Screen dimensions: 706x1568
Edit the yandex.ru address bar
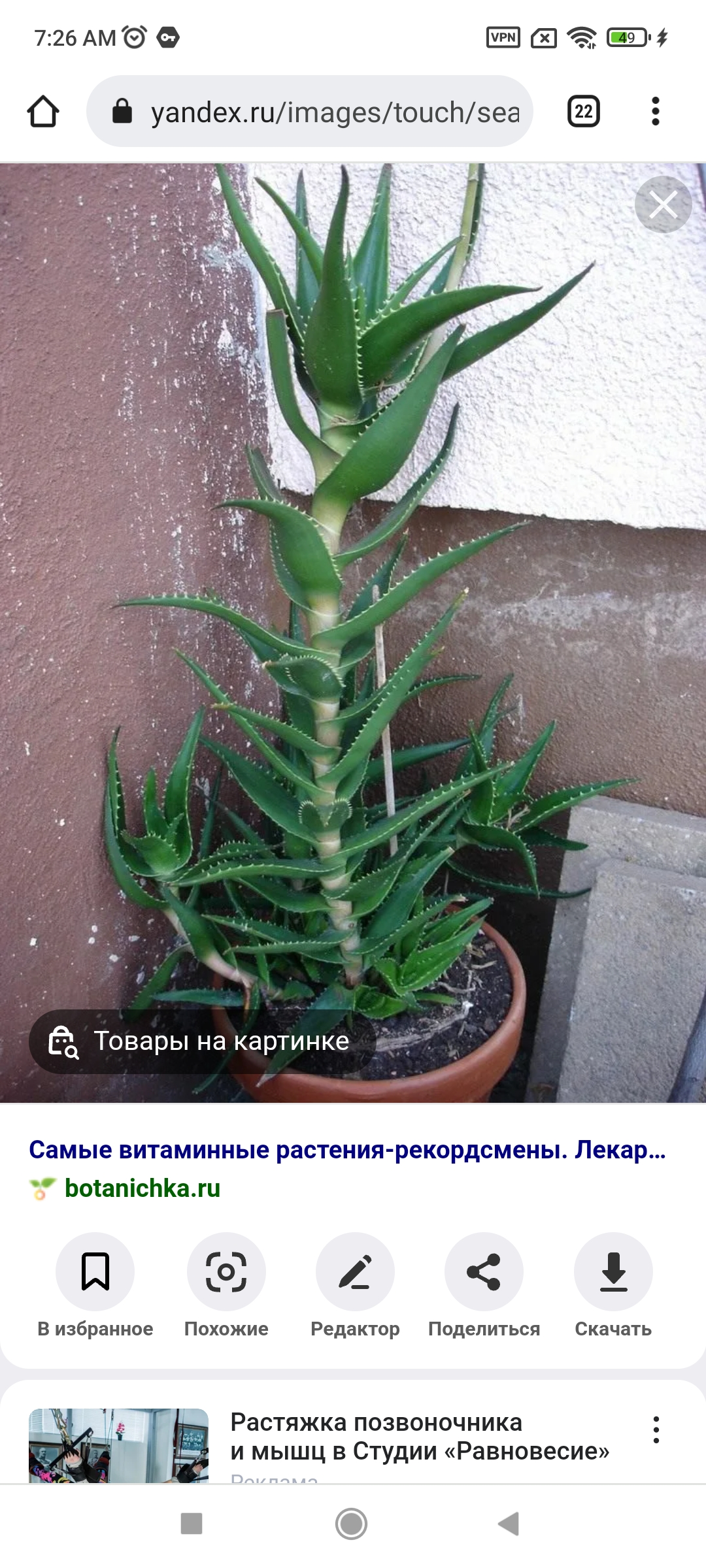tap(333, 112)
